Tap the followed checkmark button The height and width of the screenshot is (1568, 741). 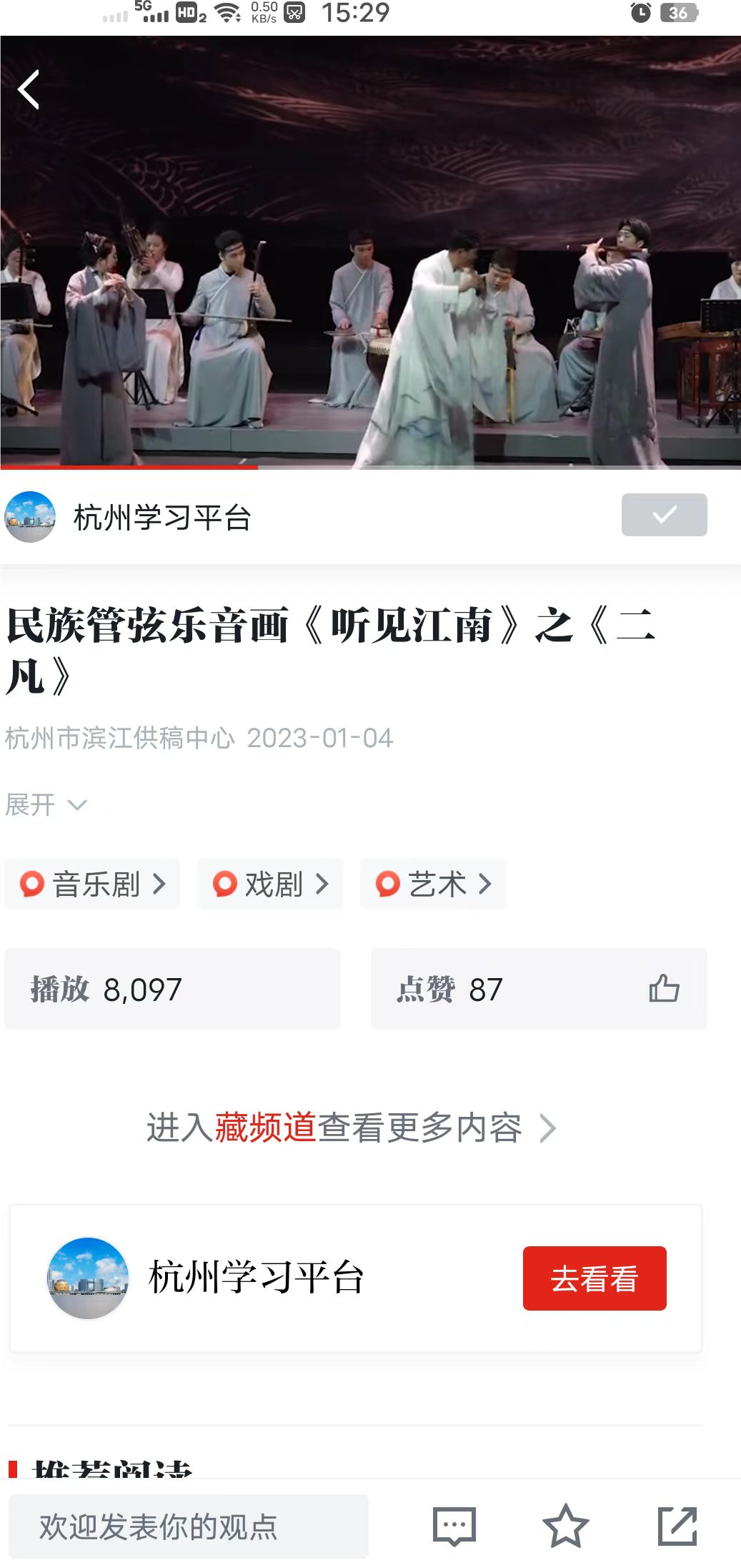(664, 515)
